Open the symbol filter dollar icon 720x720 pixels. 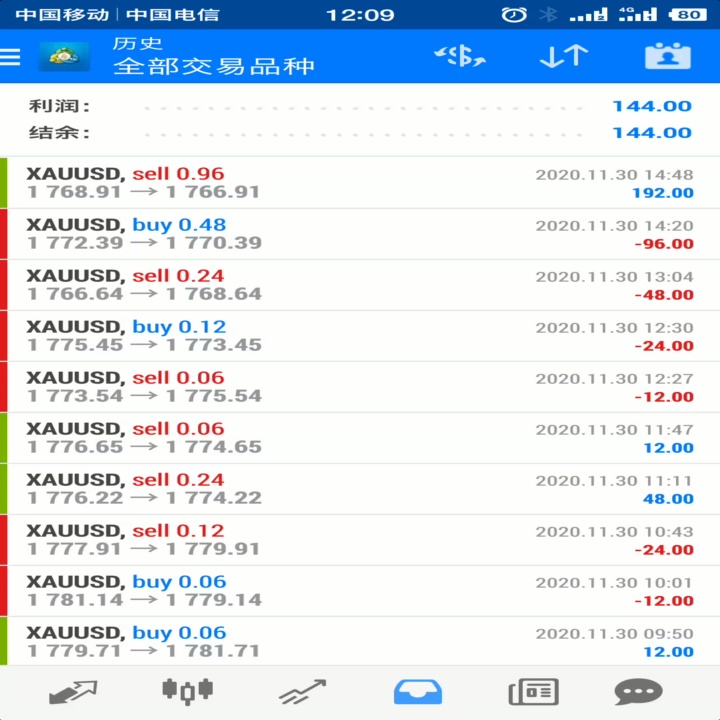460,56
